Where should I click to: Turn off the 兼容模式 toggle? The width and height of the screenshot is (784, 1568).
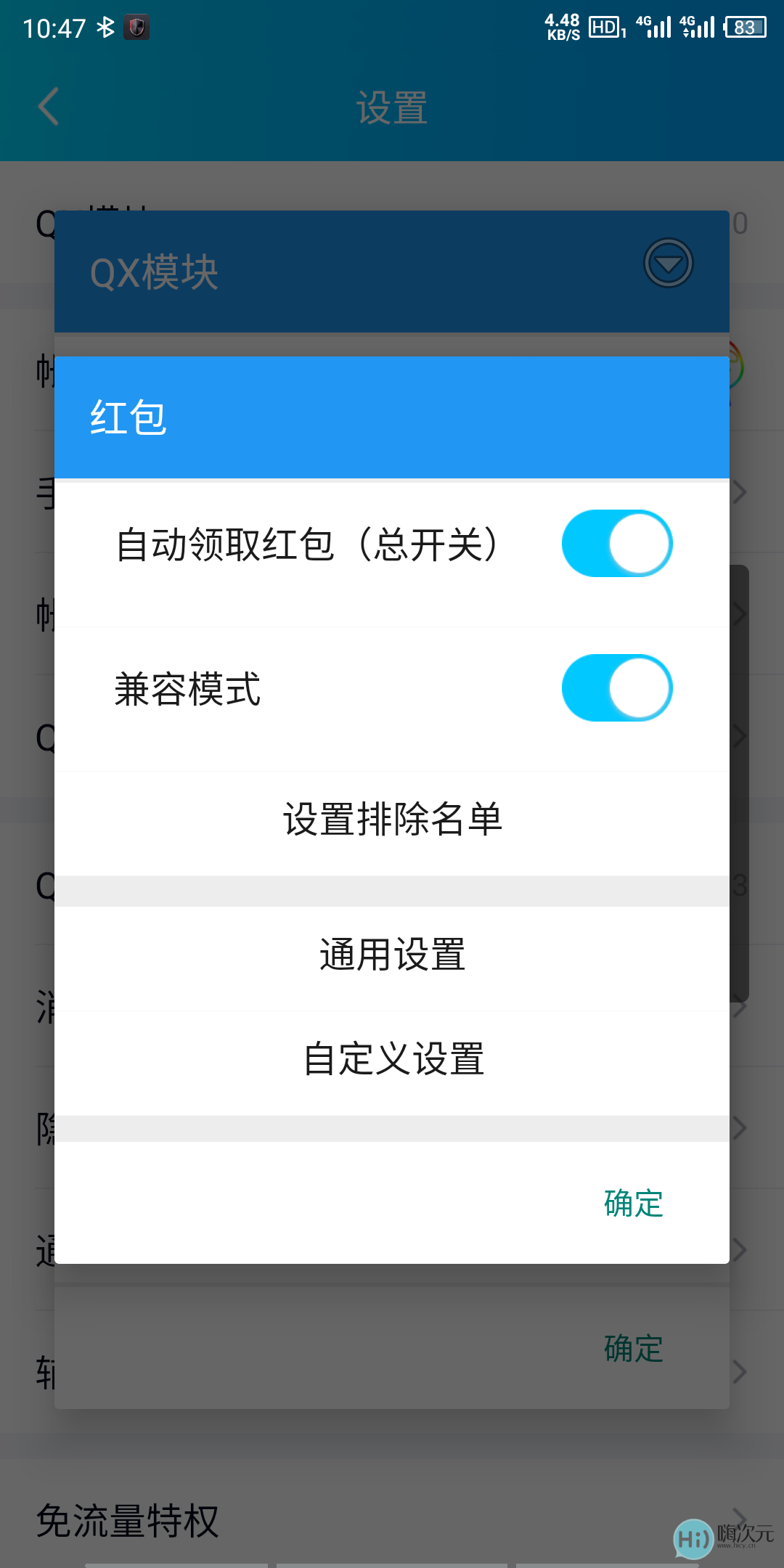pyautogui.click(x=618, y=687)
